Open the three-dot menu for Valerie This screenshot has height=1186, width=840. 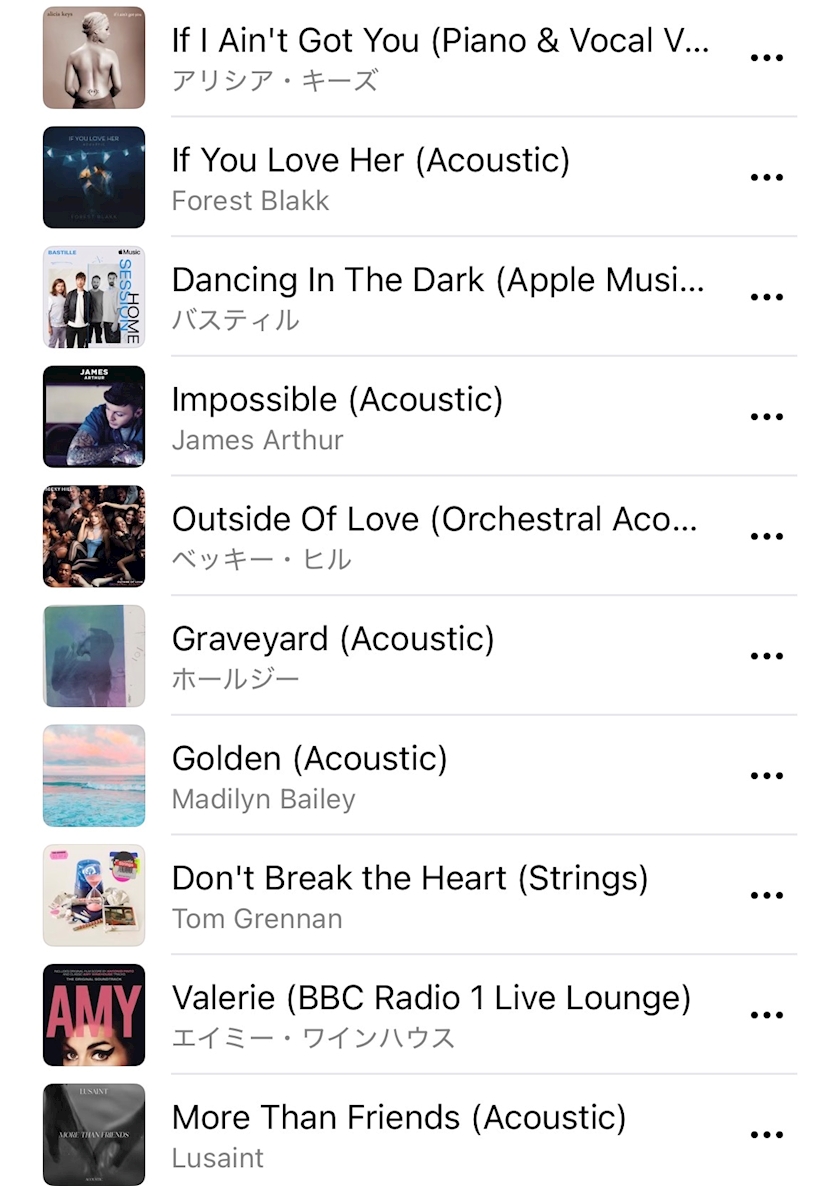(x=766, y=1015)
